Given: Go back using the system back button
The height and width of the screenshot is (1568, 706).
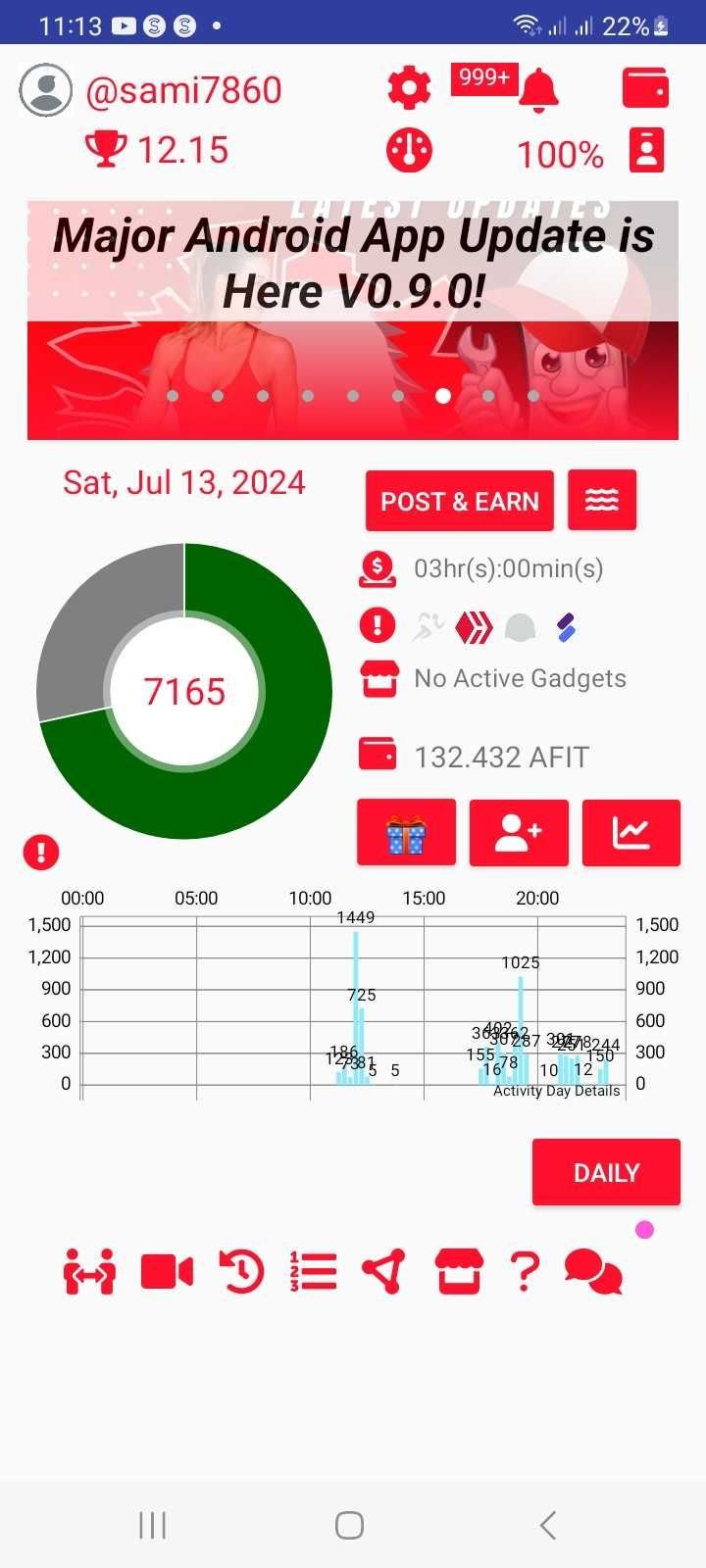Looking at the screenshot, I should click(x=548, y=1525).
